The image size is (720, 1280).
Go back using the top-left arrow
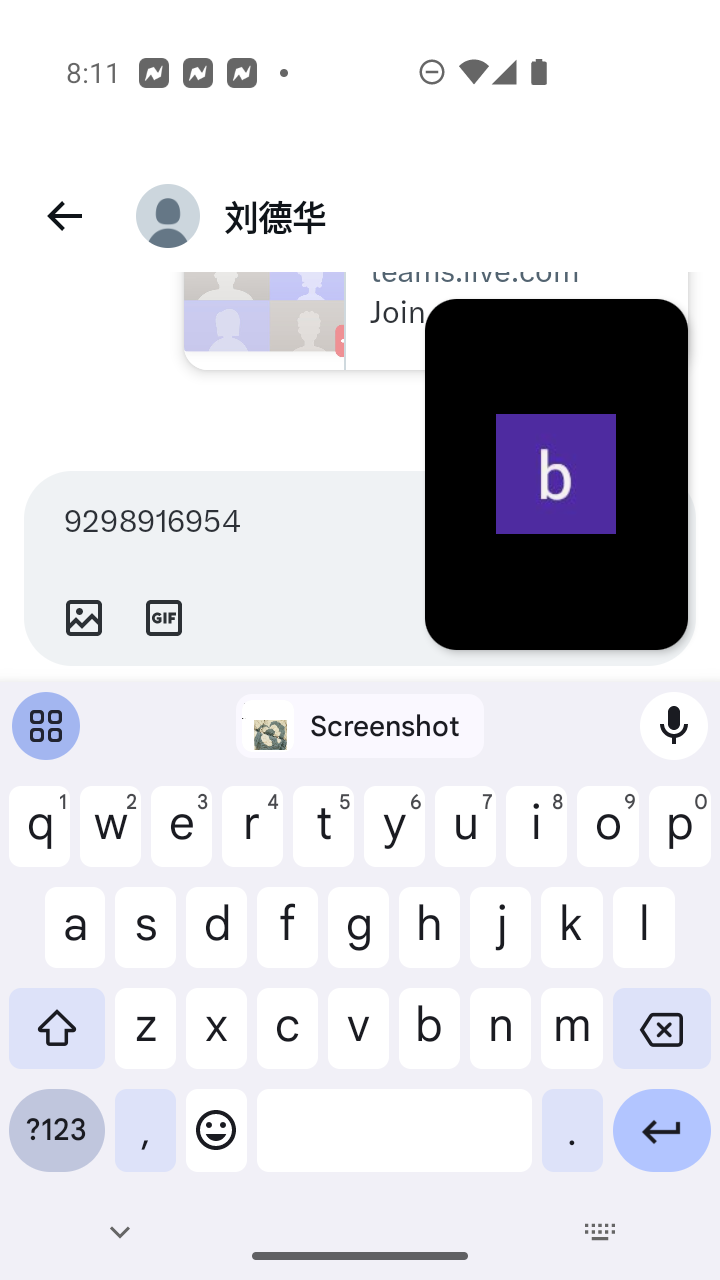(65, 216)
